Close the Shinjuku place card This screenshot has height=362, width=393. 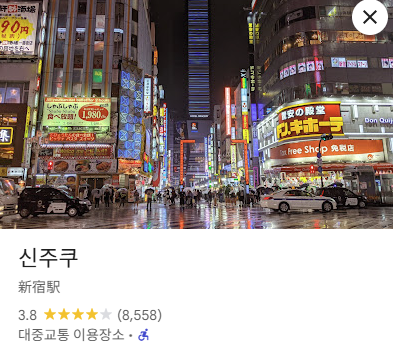tap(370, 17)
